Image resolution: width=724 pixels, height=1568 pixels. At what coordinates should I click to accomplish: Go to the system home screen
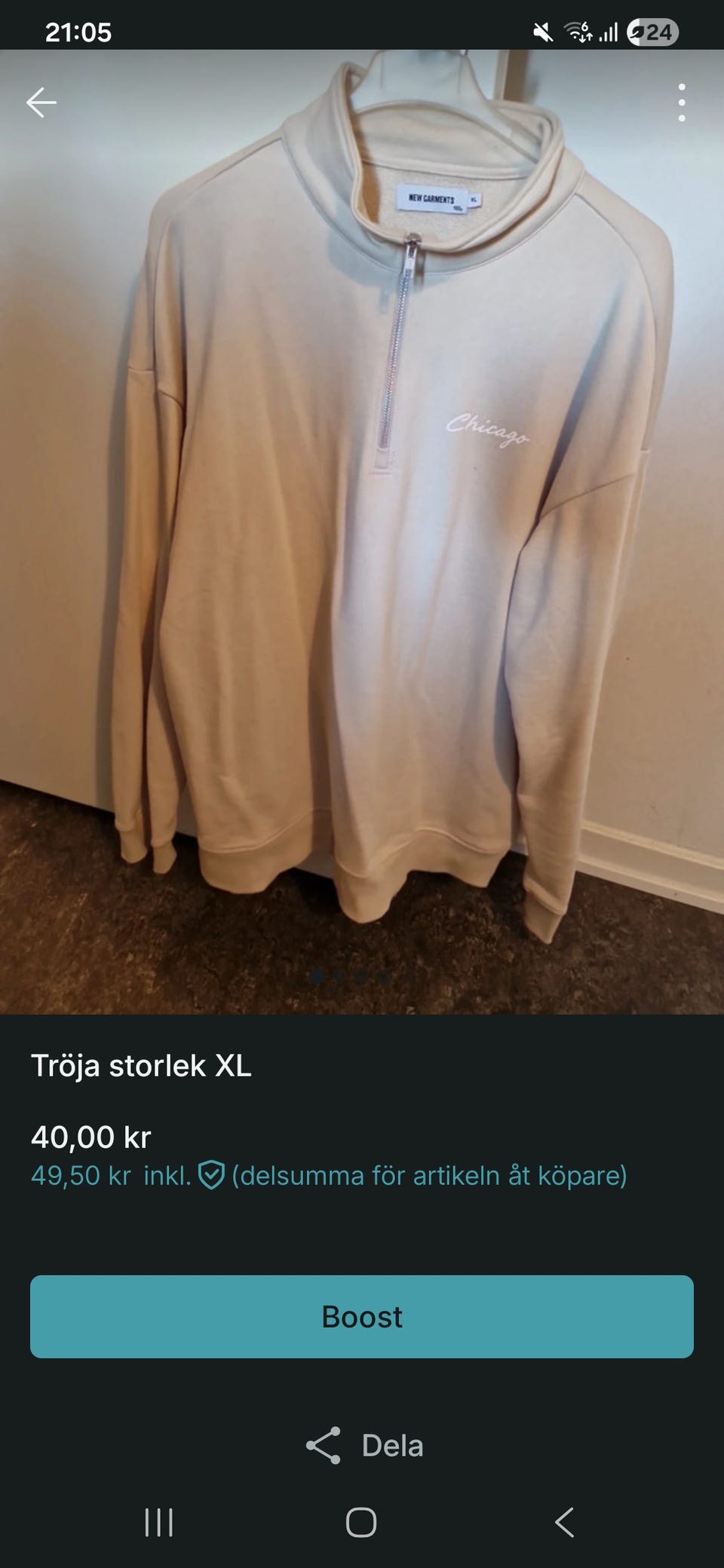click(x=361, y=1522)
